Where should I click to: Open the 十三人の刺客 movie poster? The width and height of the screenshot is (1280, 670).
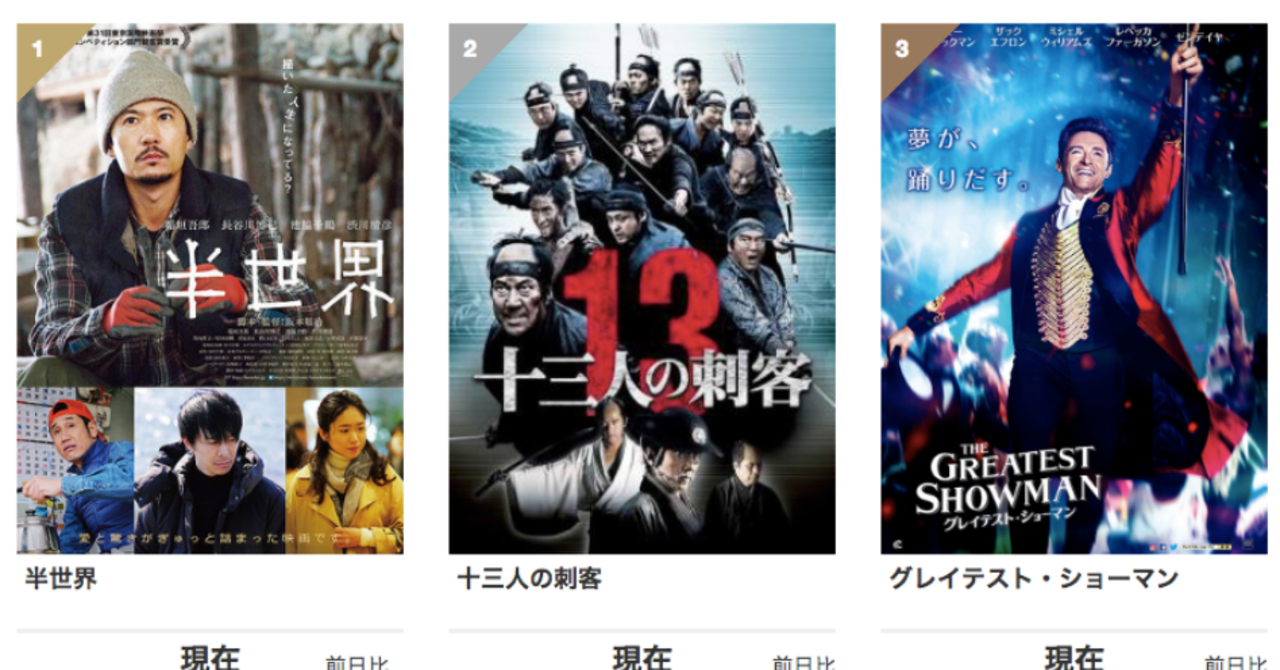tap(642, 288)
